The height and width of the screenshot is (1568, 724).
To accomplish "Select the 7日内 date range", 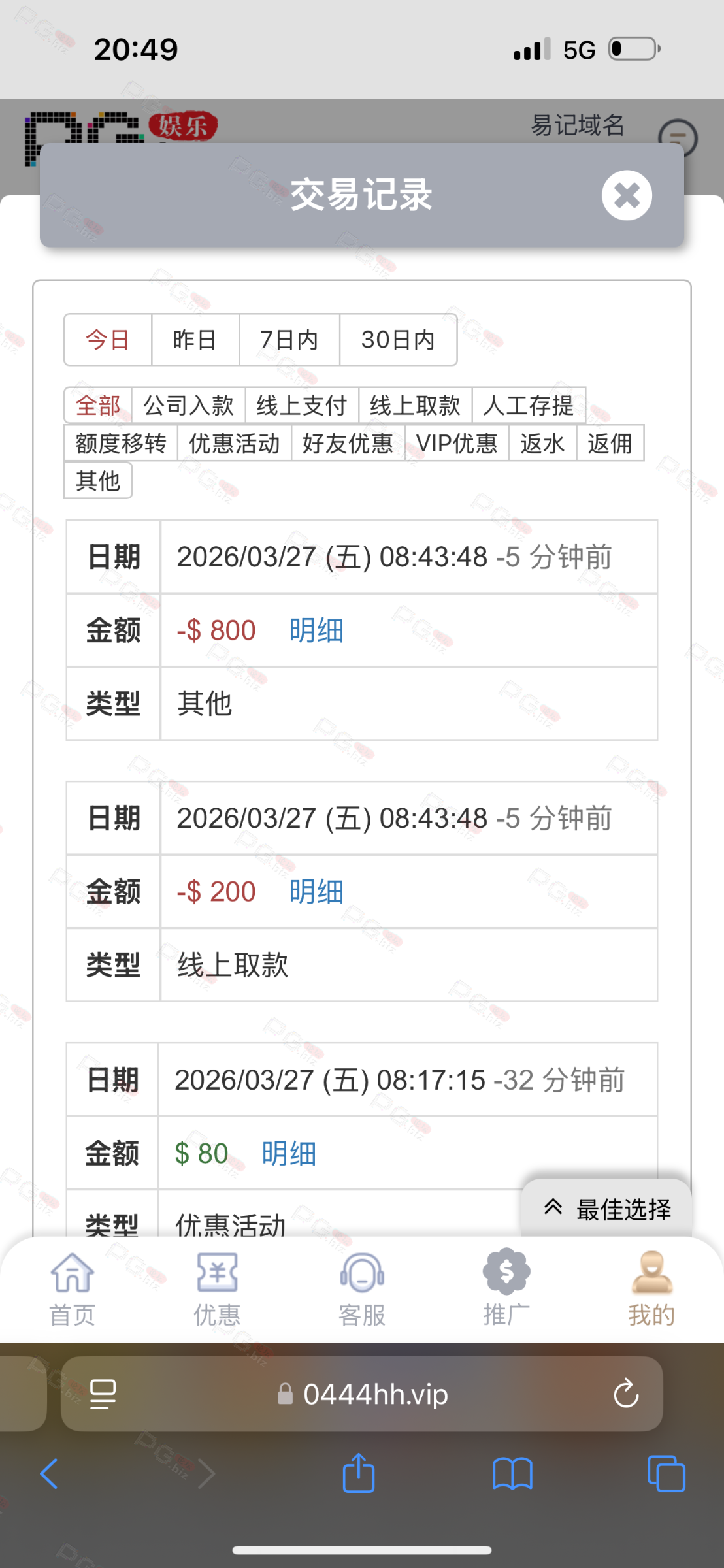I will (x=289, y=340).
